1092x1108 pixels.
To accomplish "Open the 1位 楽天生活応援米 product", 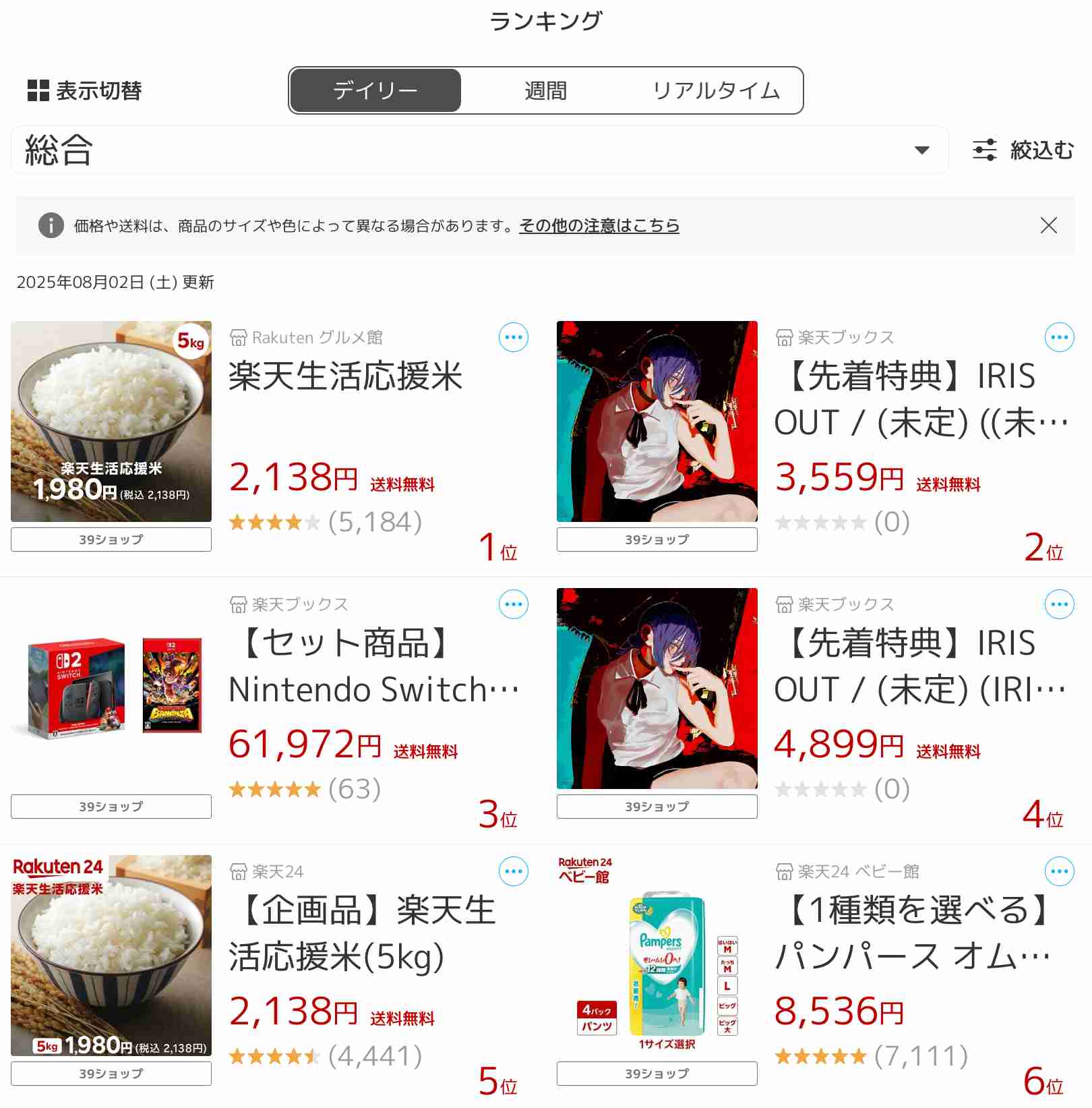I will (345, 376).
